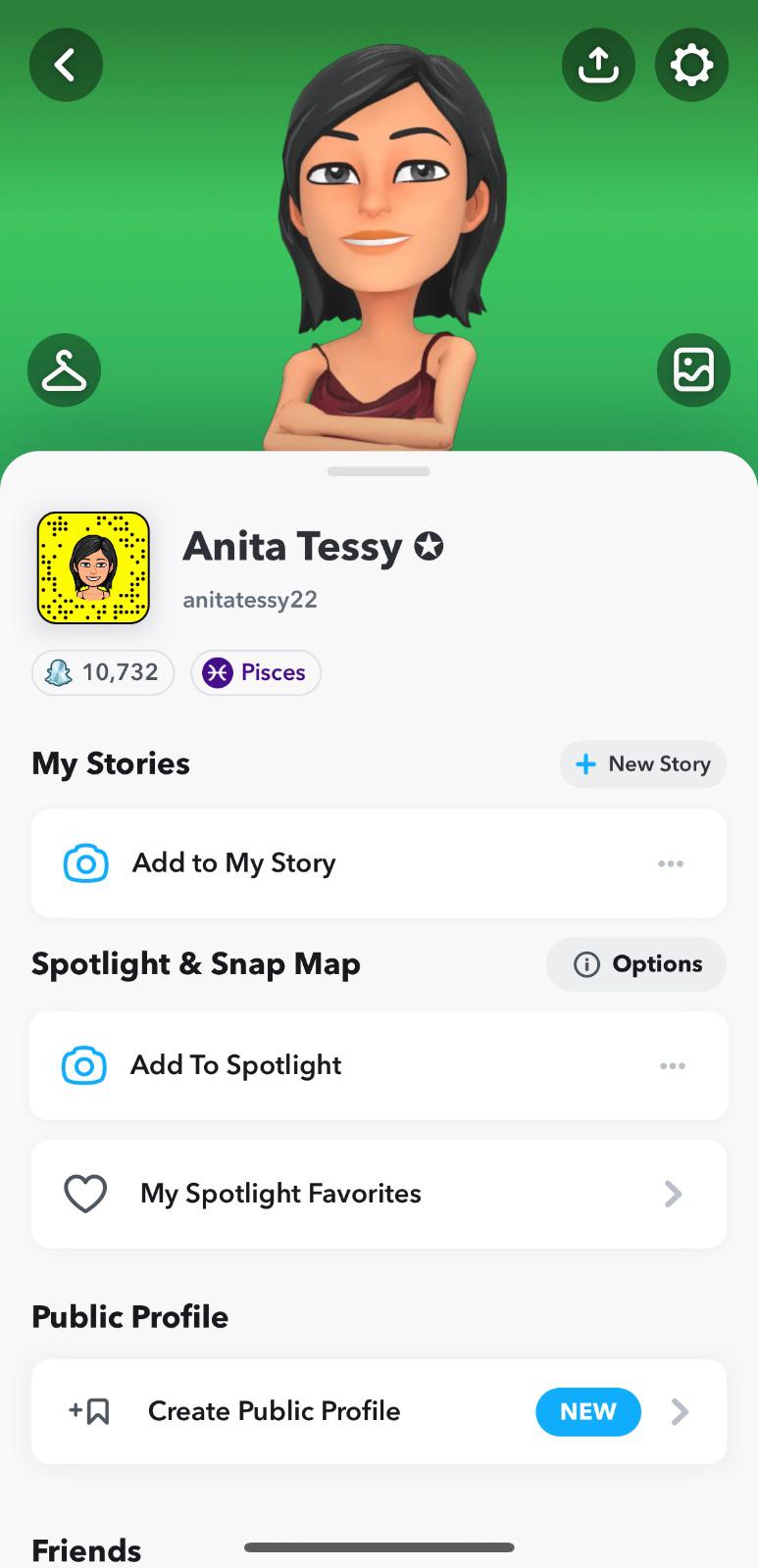This screenshot has height=1568, width=758.
Task: Go back using the top-left arrow
Action: [x=66, y=66]
